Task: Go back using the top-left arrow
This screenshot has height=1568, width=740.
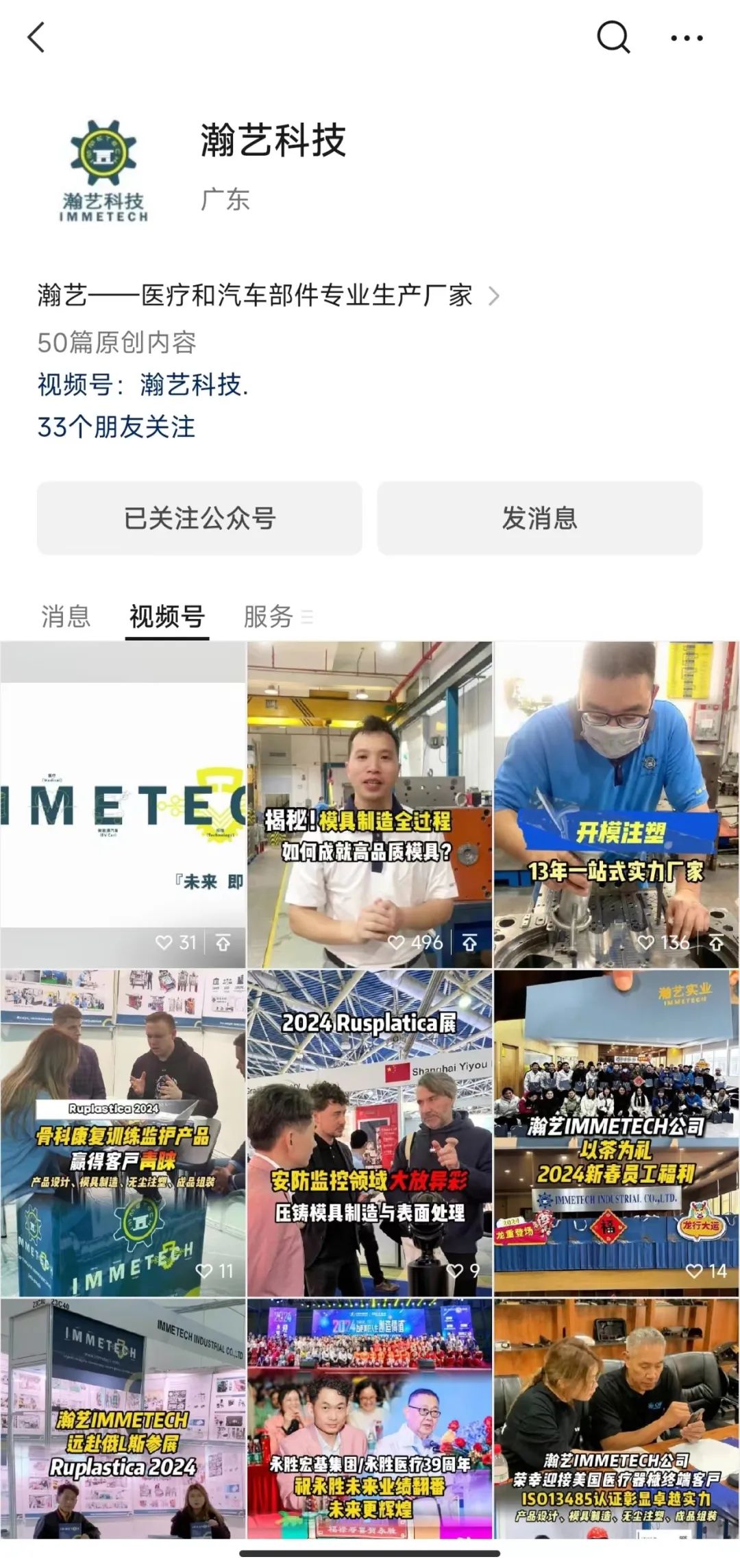Action: [x=36, y=37]
